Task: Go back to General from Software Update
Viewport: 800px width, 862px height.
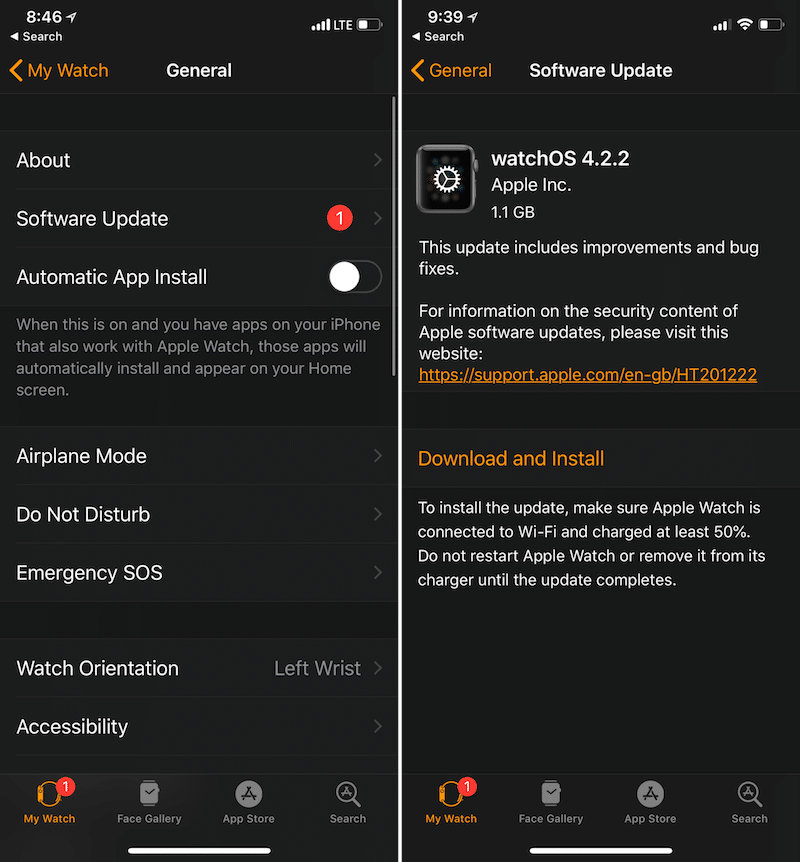Action: 452,71
